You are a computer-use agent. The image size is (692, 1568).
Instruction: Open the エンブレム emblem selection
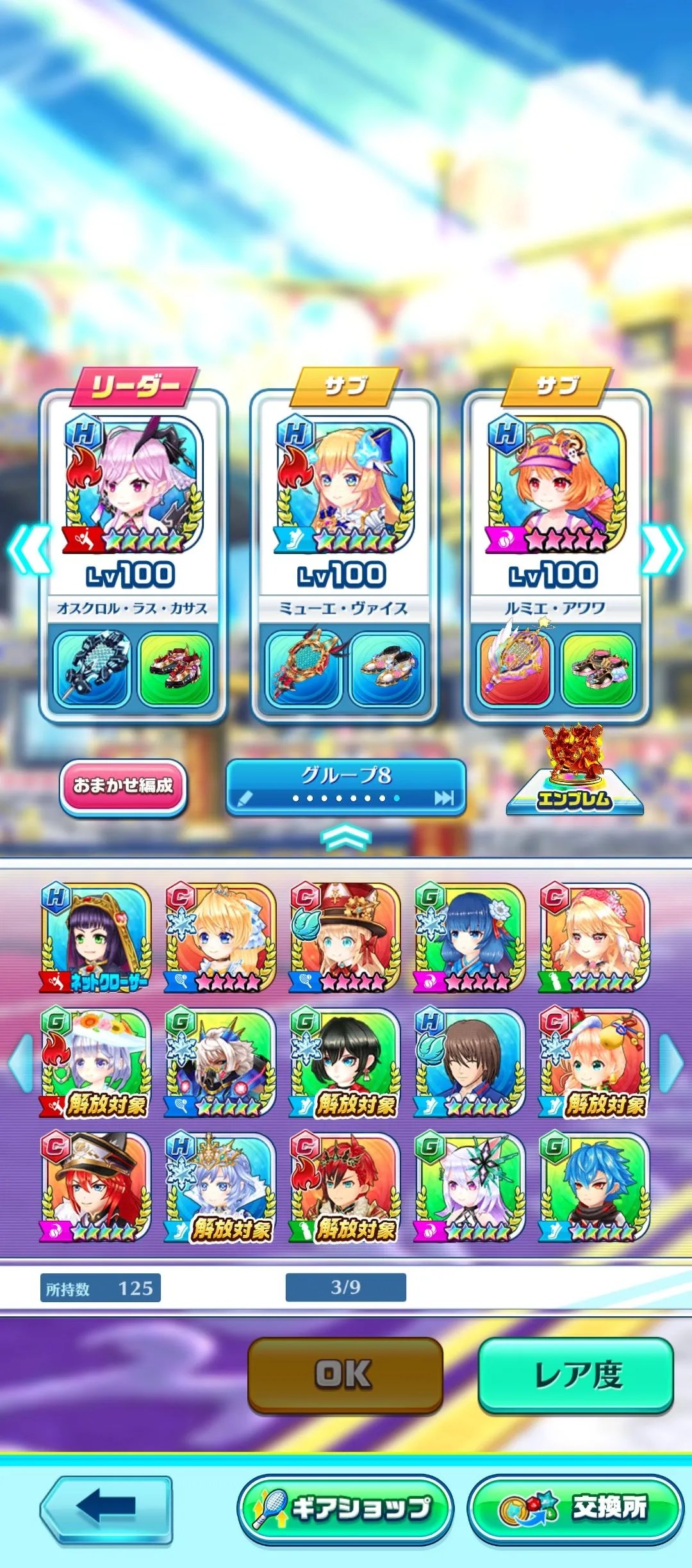[574, 772]
